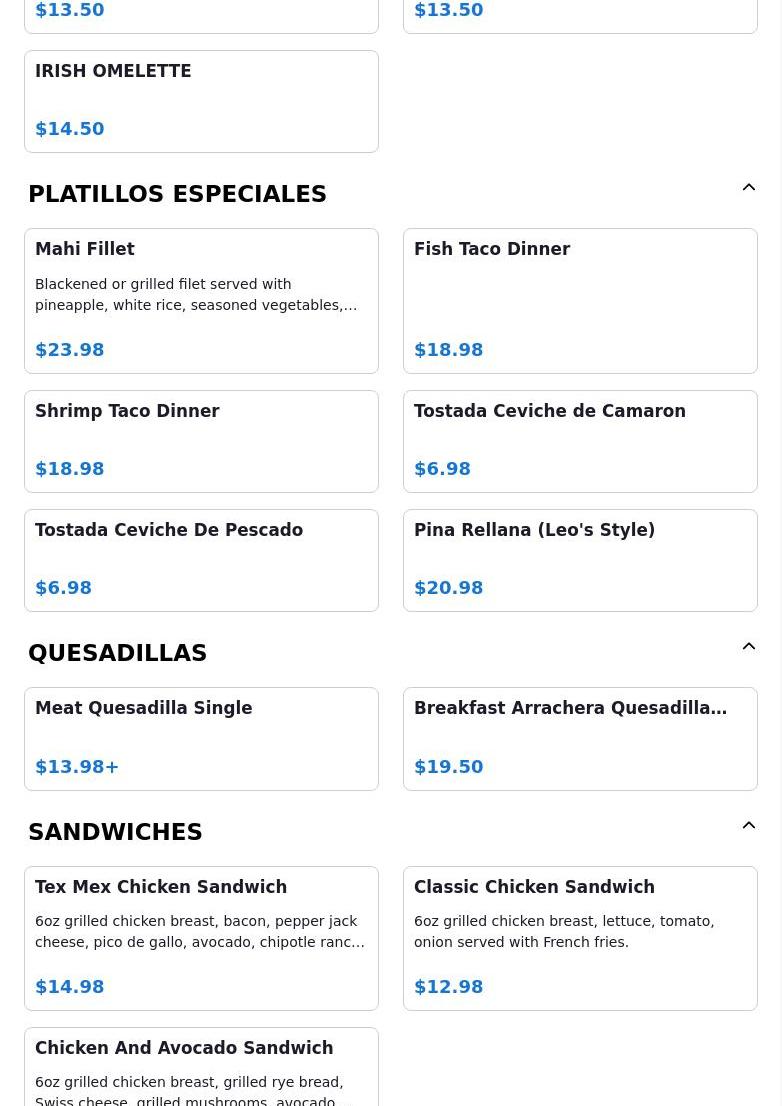
Task: Select the Classic Chicken Sandwich
Action: click(x=580, y=937)
